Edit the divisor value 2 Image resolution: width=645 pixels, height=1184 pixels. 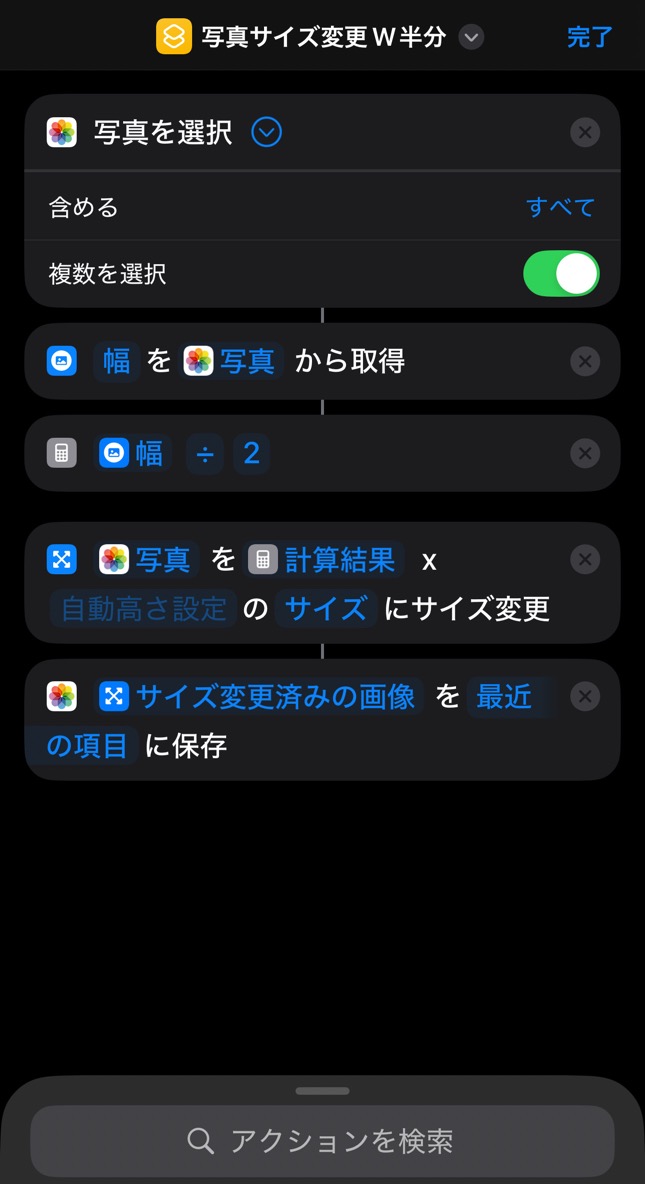[x=251, y=454]
